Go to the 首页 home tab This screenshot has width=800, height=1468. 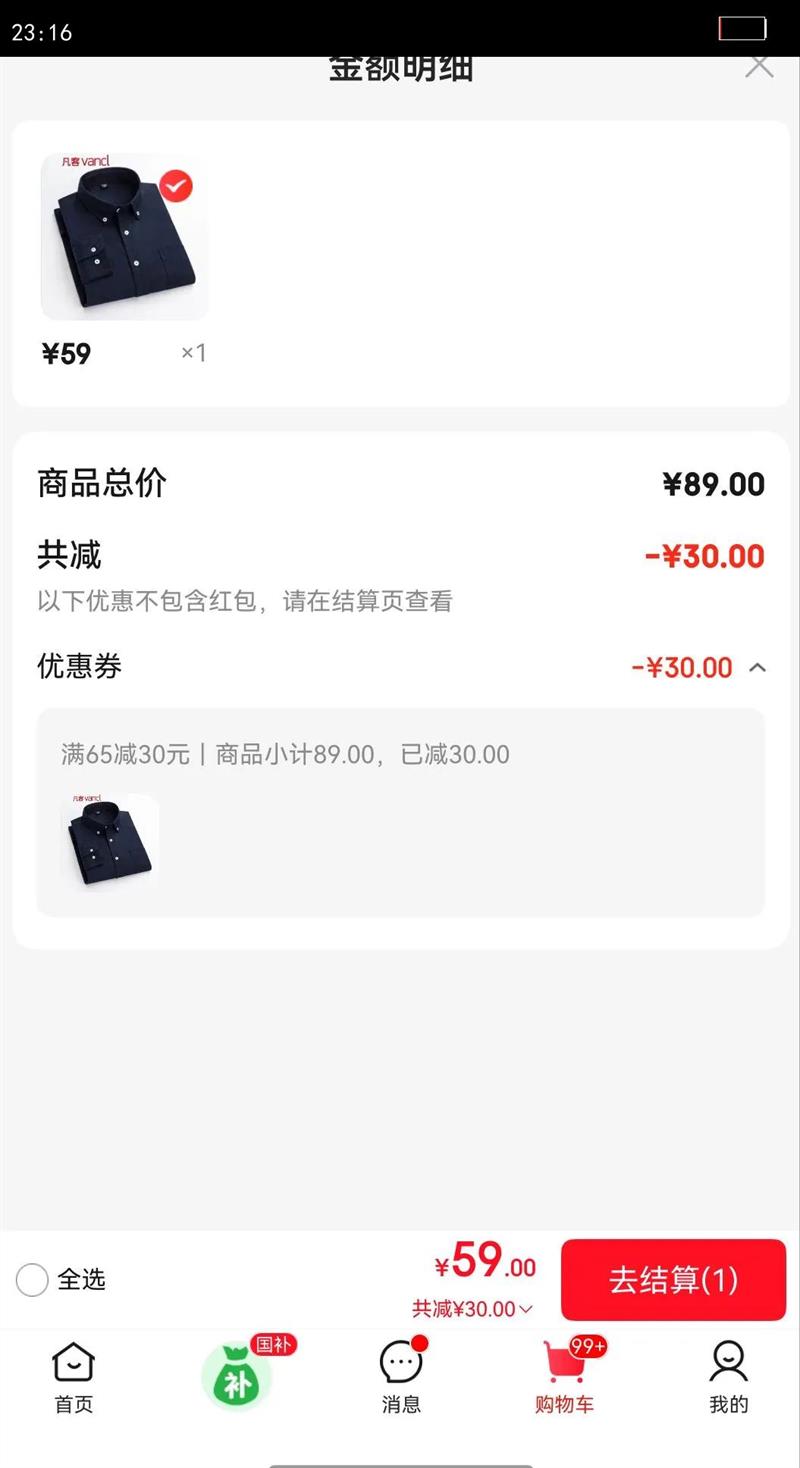73,1377
